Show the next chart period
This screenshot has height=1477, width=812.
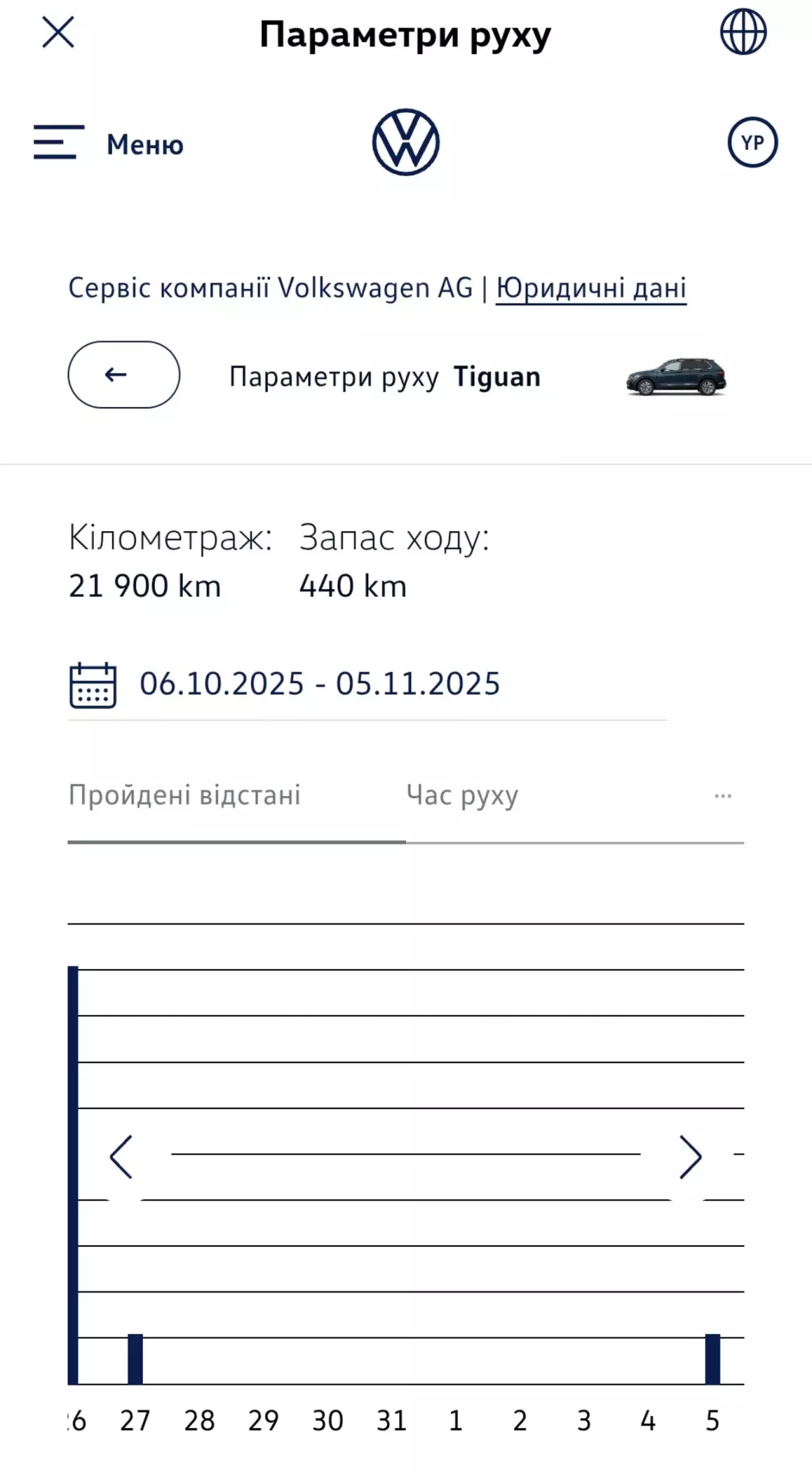(690, 1157)
